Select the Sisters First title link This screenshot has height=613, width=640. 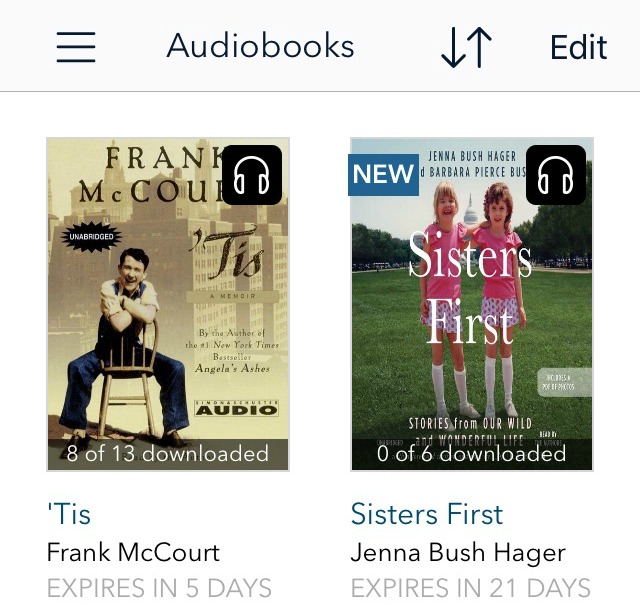point(427,514)
